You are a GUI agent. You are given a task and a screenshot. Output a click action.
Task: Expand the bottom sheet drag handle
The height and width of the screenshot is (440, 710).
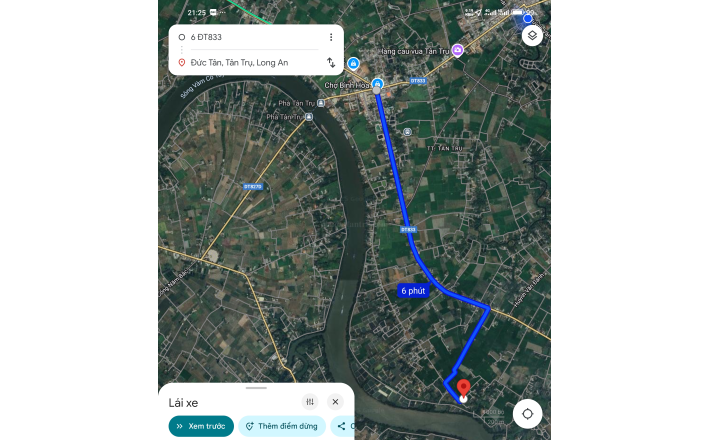pyautogui.click(x=256, y=388)
